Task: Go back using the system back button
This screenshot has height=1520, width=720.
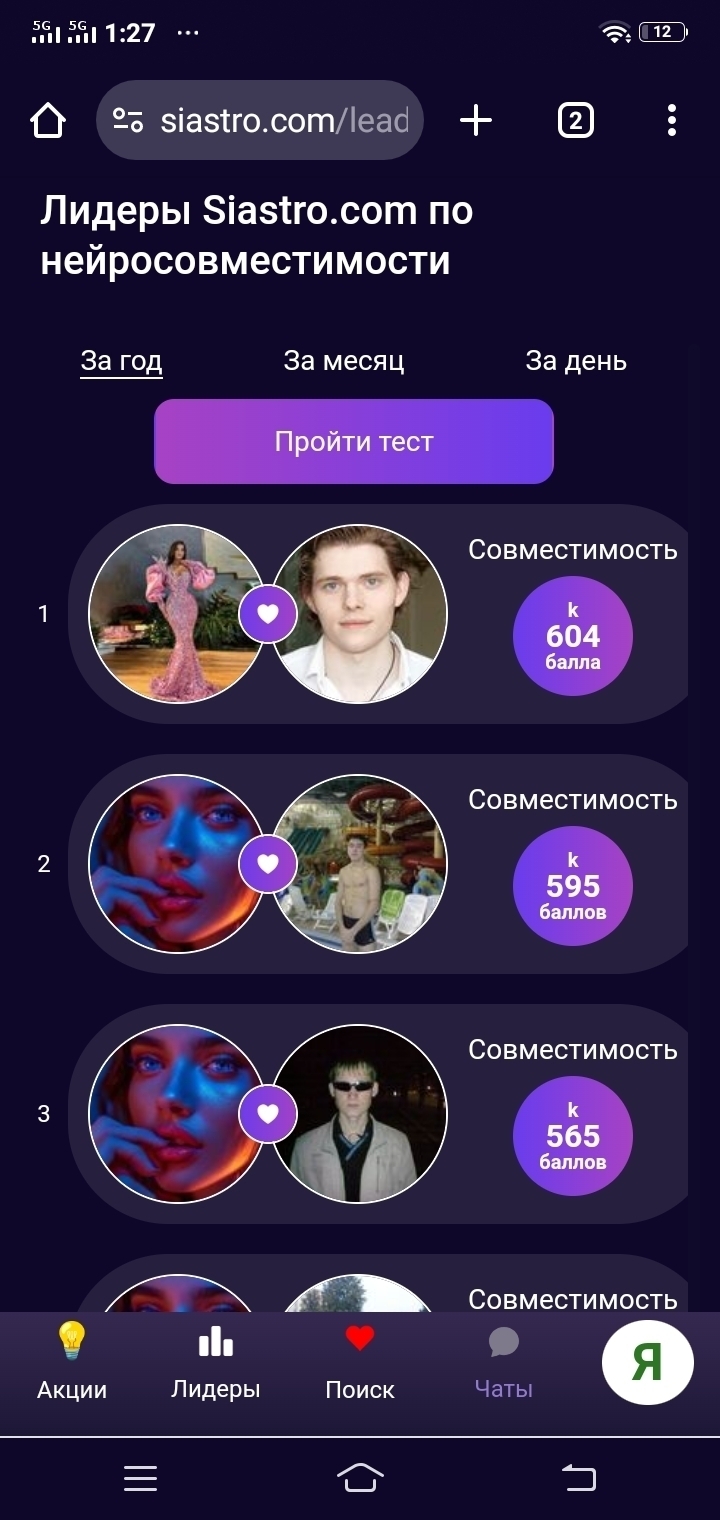Action: pos(578,1478)
